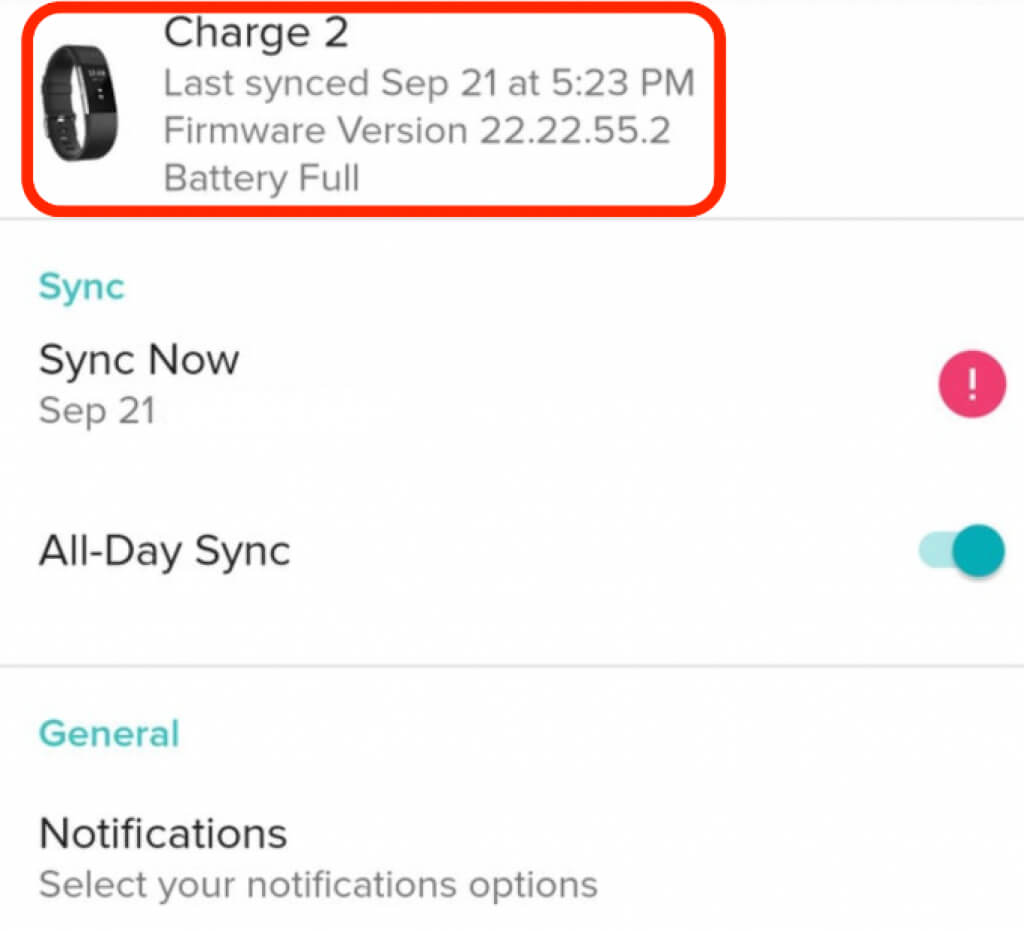Tap Sync Now to sync the tracker
The image size is (1024, 931).
(139, 361)
